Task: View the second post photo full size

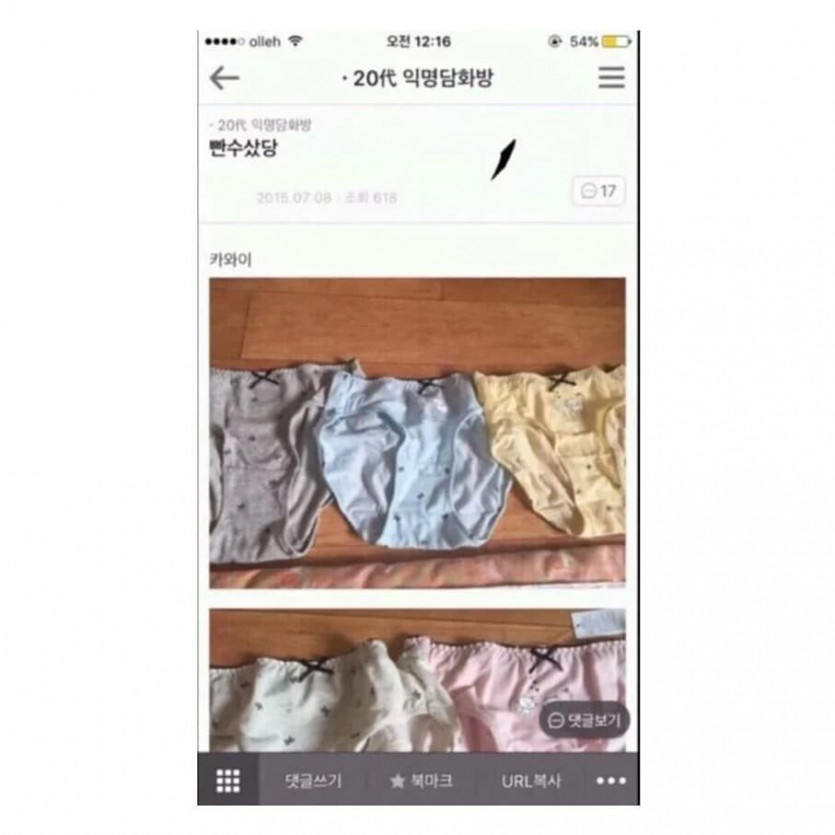Action: tap(417, 678)
